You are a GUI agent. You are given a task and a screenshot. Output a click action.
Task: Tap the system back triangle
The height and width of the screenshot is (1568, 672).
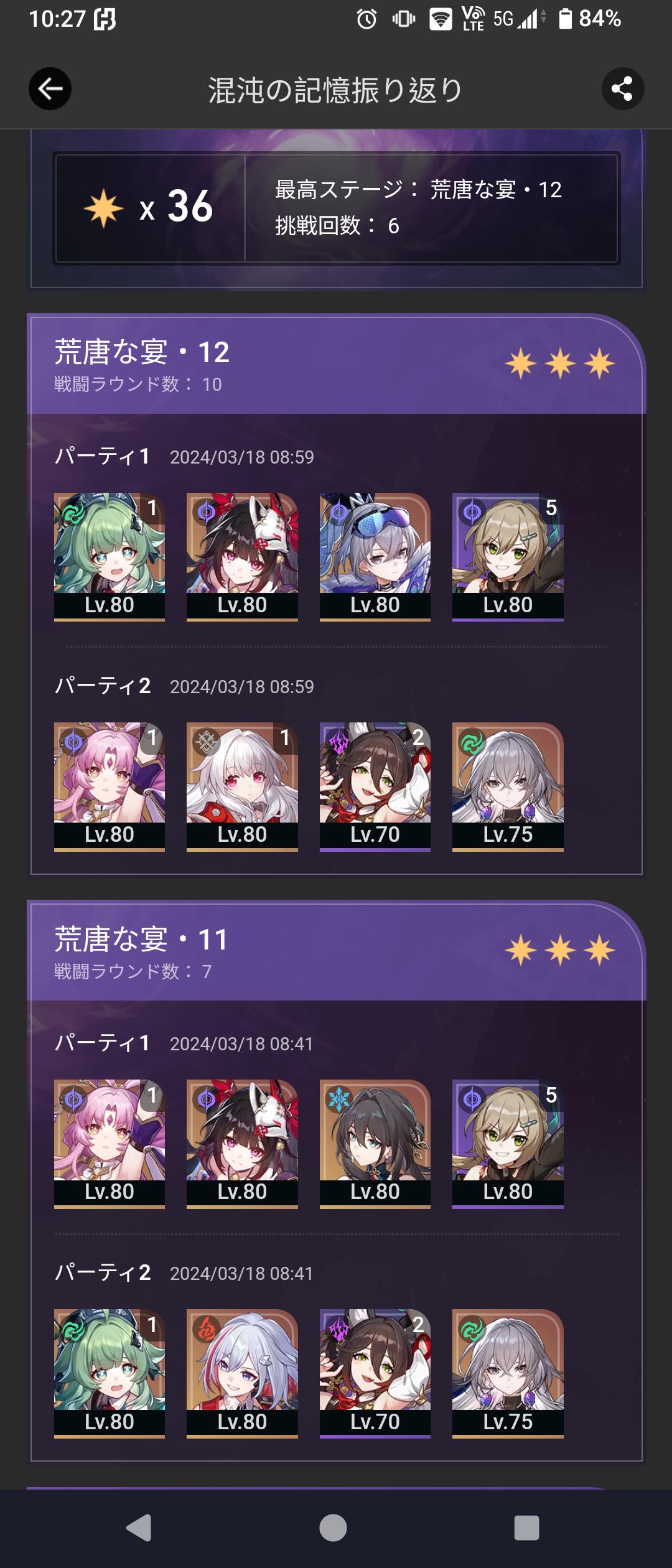(x=139, y=1528)
